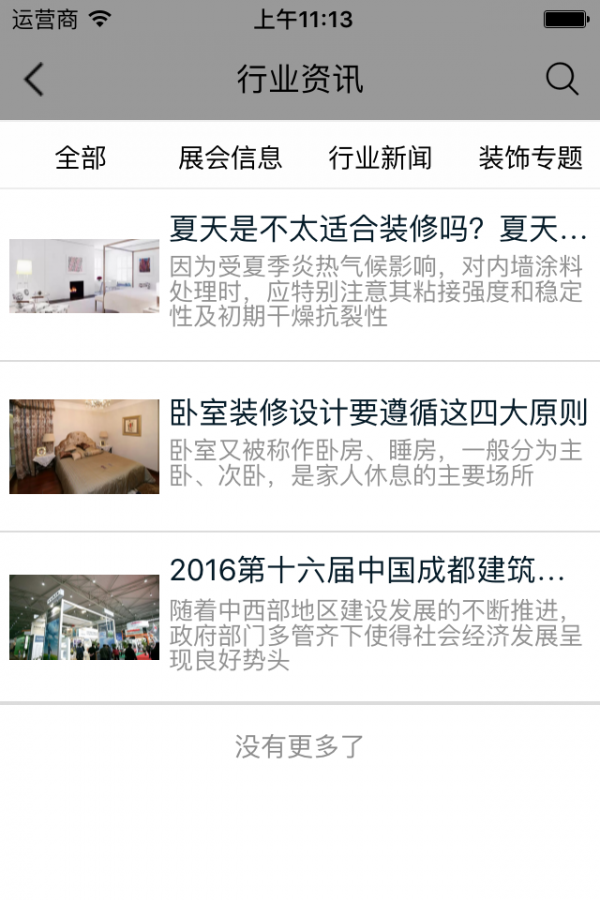Open the 装饰专题 tab
The height and width of the screenshot is (900, 600).
pos(530,157)
